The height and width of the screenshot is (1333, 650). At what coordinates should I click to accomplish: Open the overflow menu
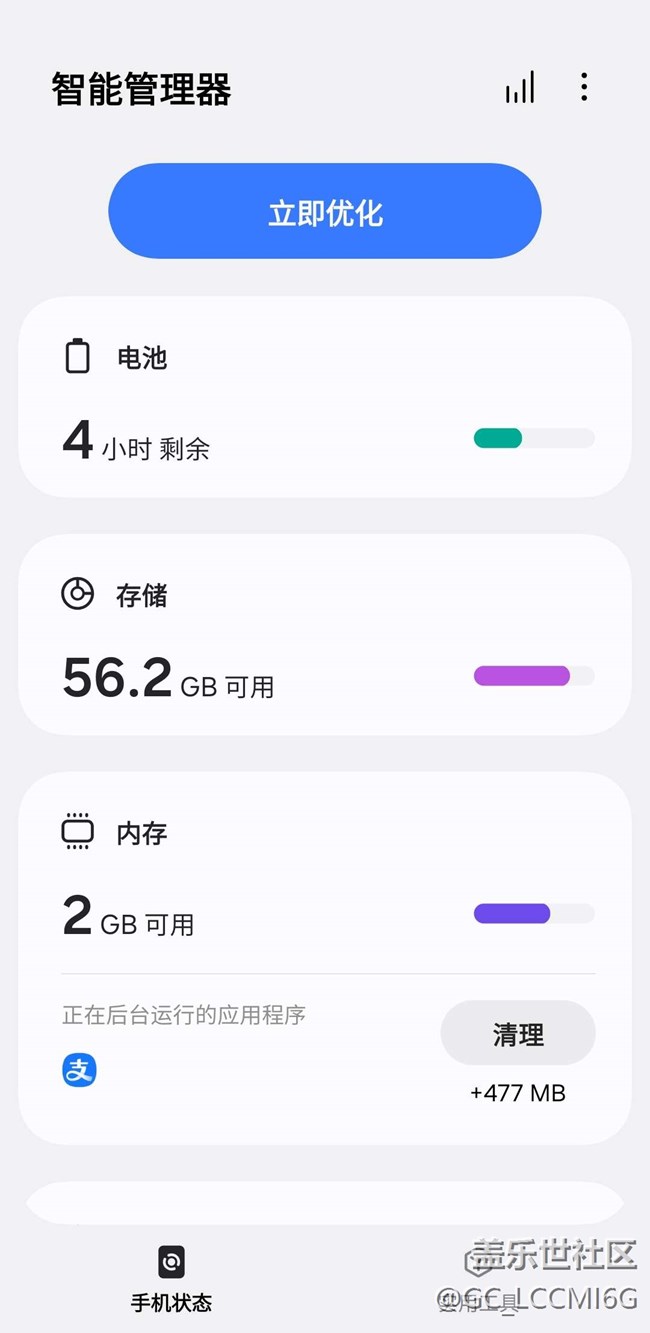[x=584, y=87]
